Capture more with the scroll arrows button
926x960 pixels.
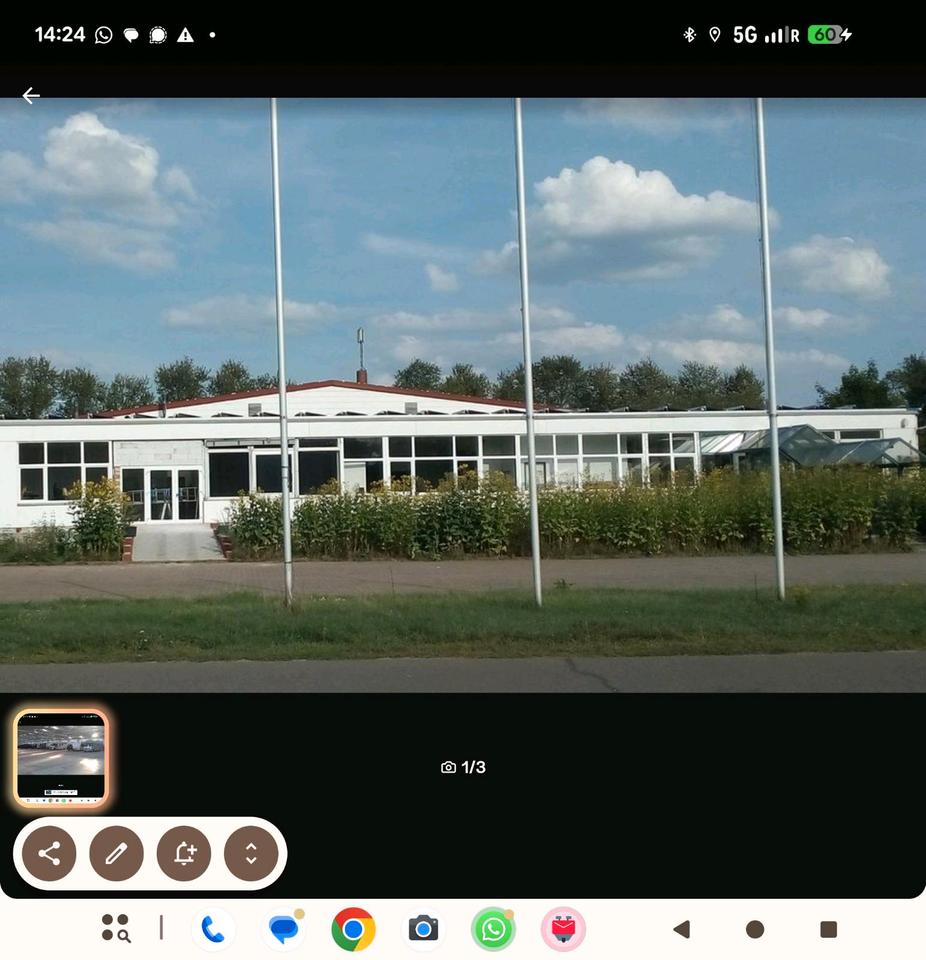click(x=251, y=853)
